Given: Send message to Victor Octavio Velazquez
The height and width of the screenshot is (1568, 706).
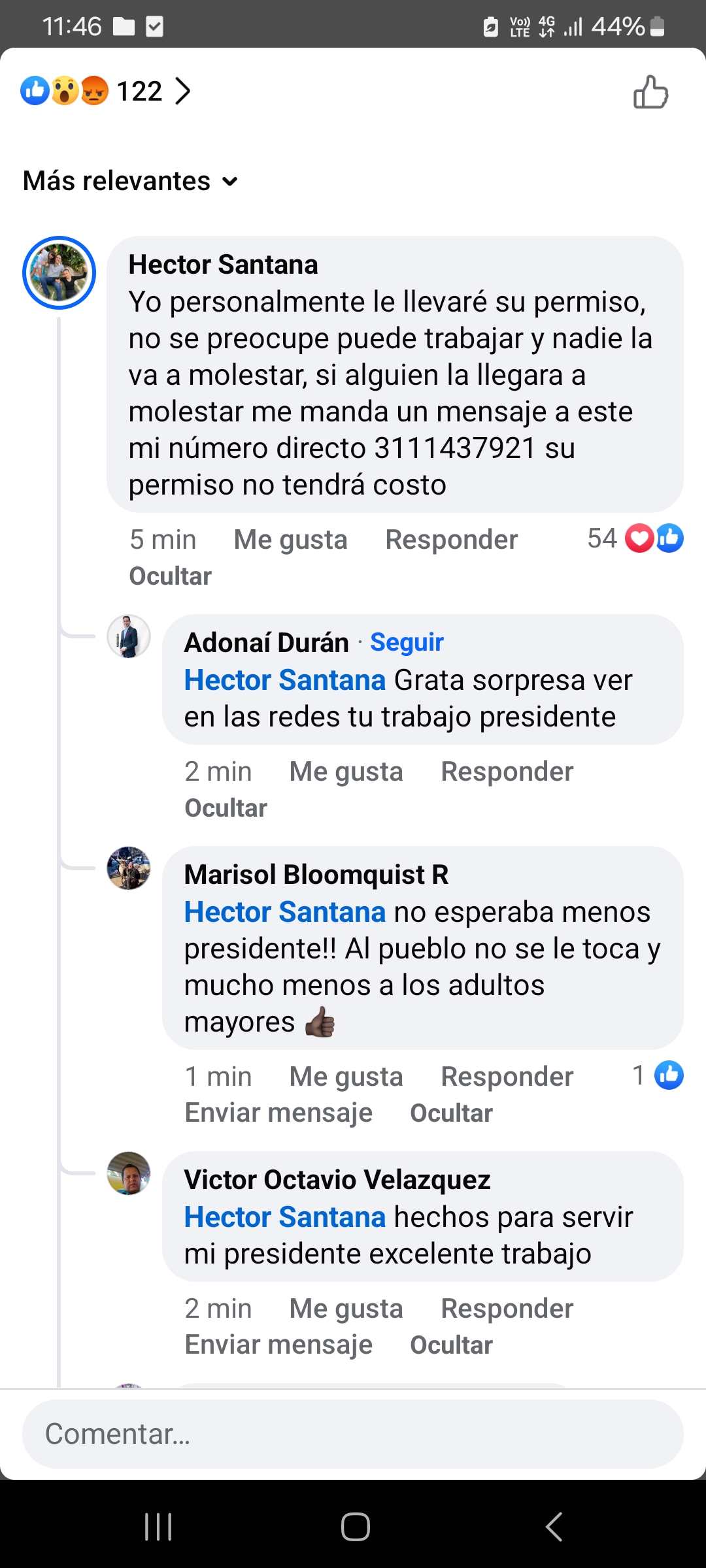Looking at the screenshot, I should coord(278,1345).
